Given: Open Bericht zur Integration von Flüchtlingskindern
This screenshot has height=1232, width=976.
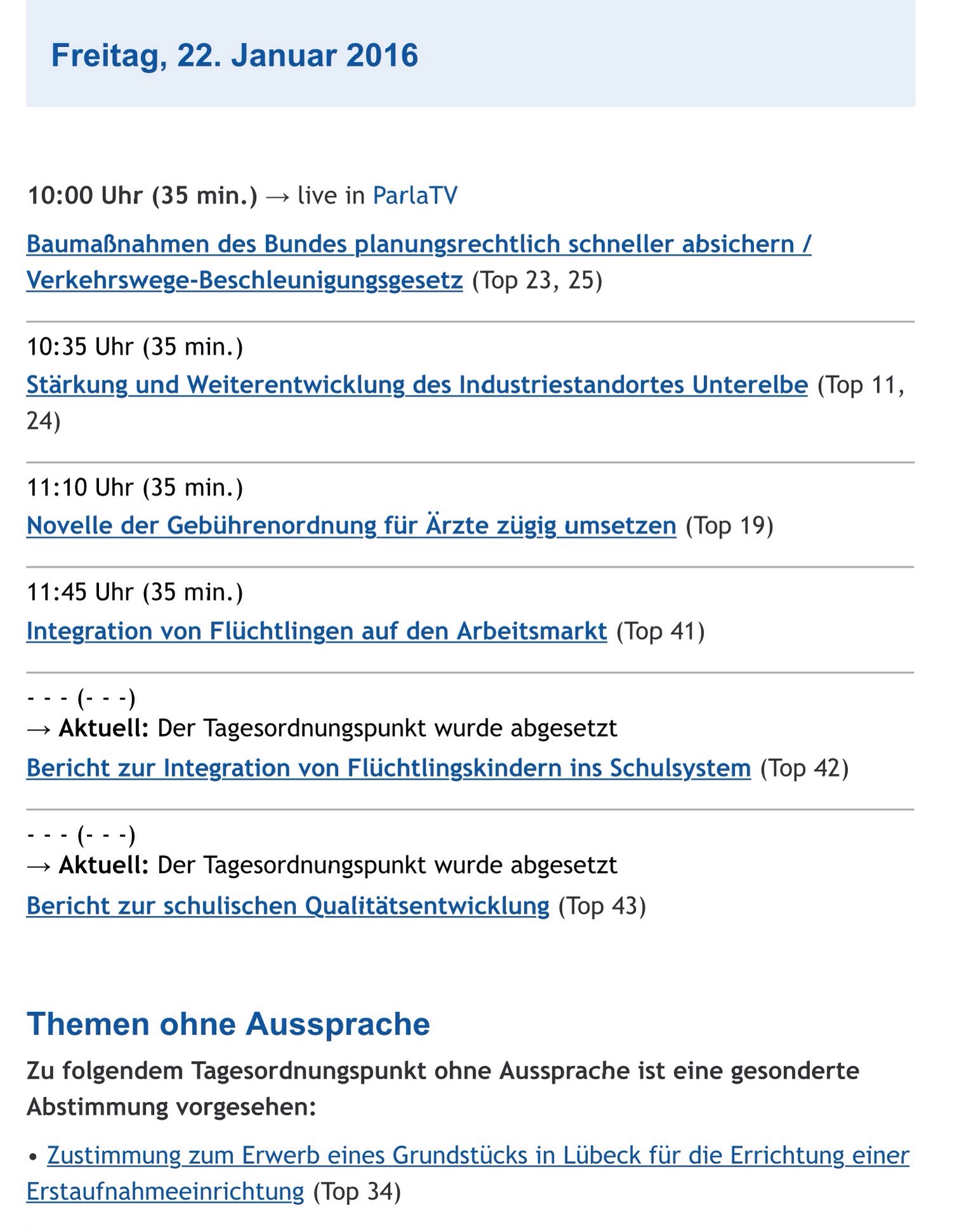Looking at the screenshot, I should click(388, 768).
